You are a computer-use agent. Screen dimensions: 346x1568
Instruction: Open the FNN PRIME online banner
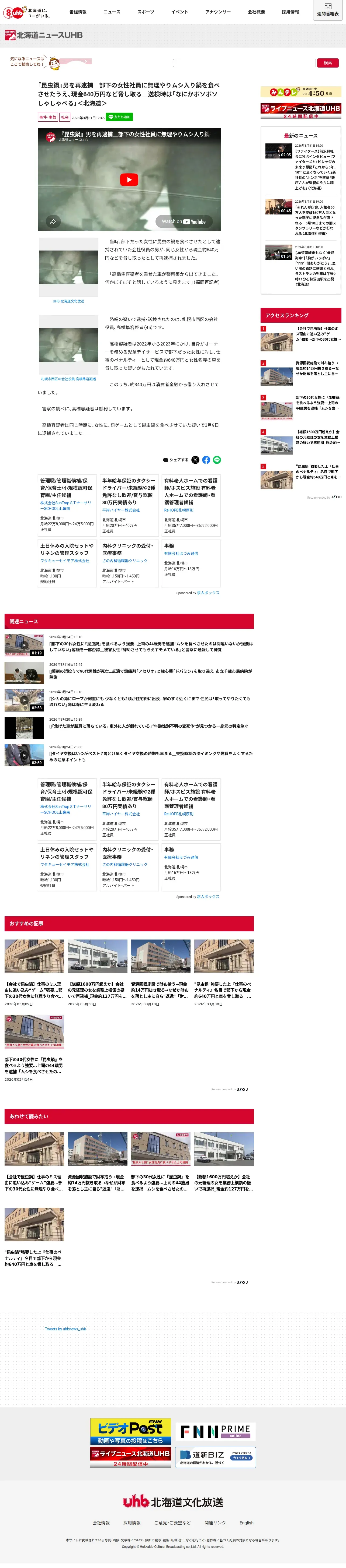pyautogui.click(x=215, y=1431)
